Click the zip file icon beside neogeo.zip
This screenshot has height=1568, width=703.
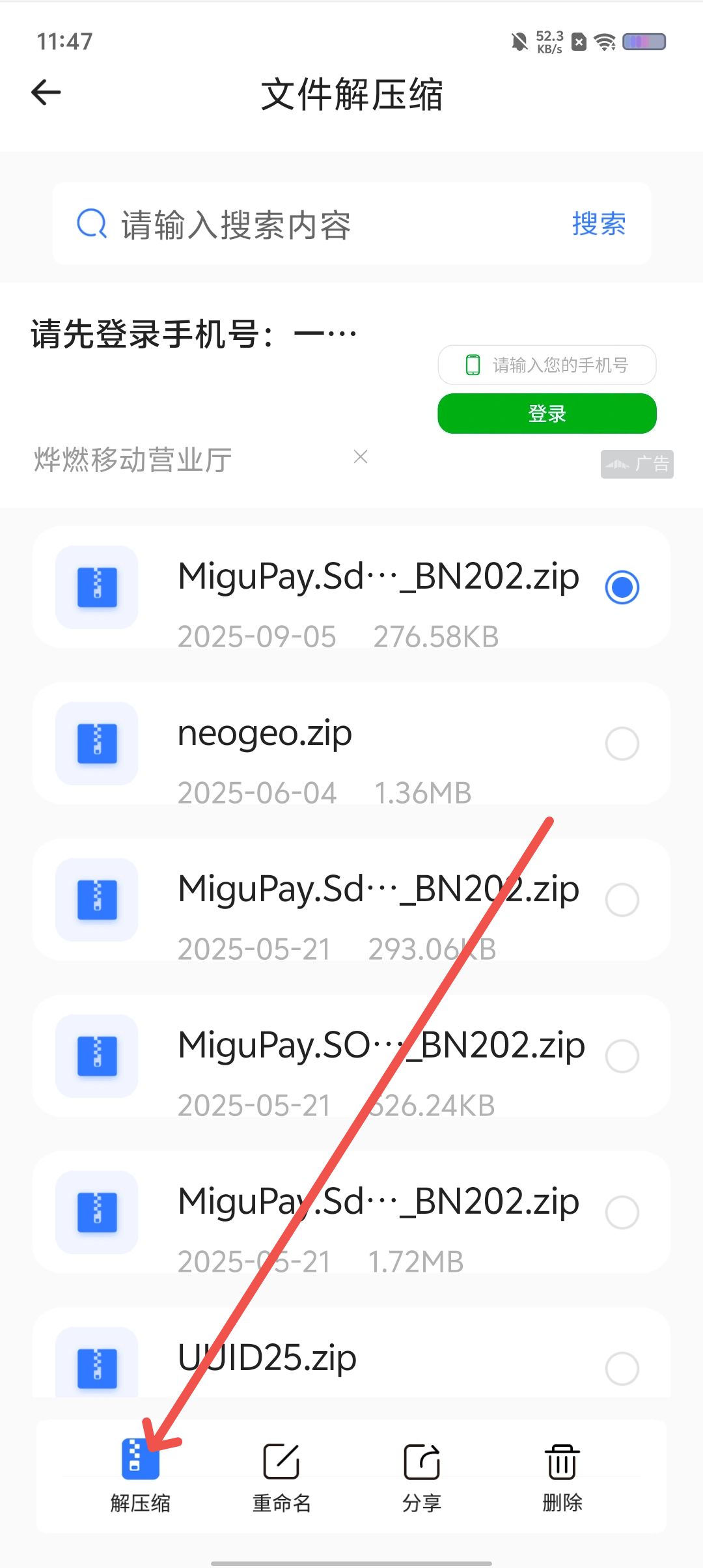(x=96, y=744)
